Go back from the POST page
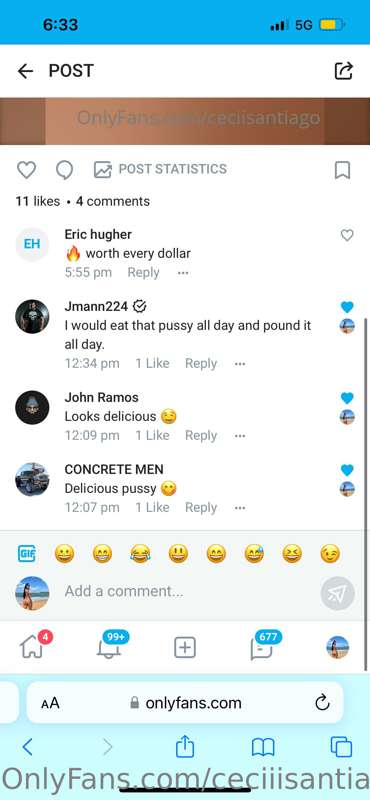Image resolution: width=370 pixels, height=800 pixels. coord(25,71)
